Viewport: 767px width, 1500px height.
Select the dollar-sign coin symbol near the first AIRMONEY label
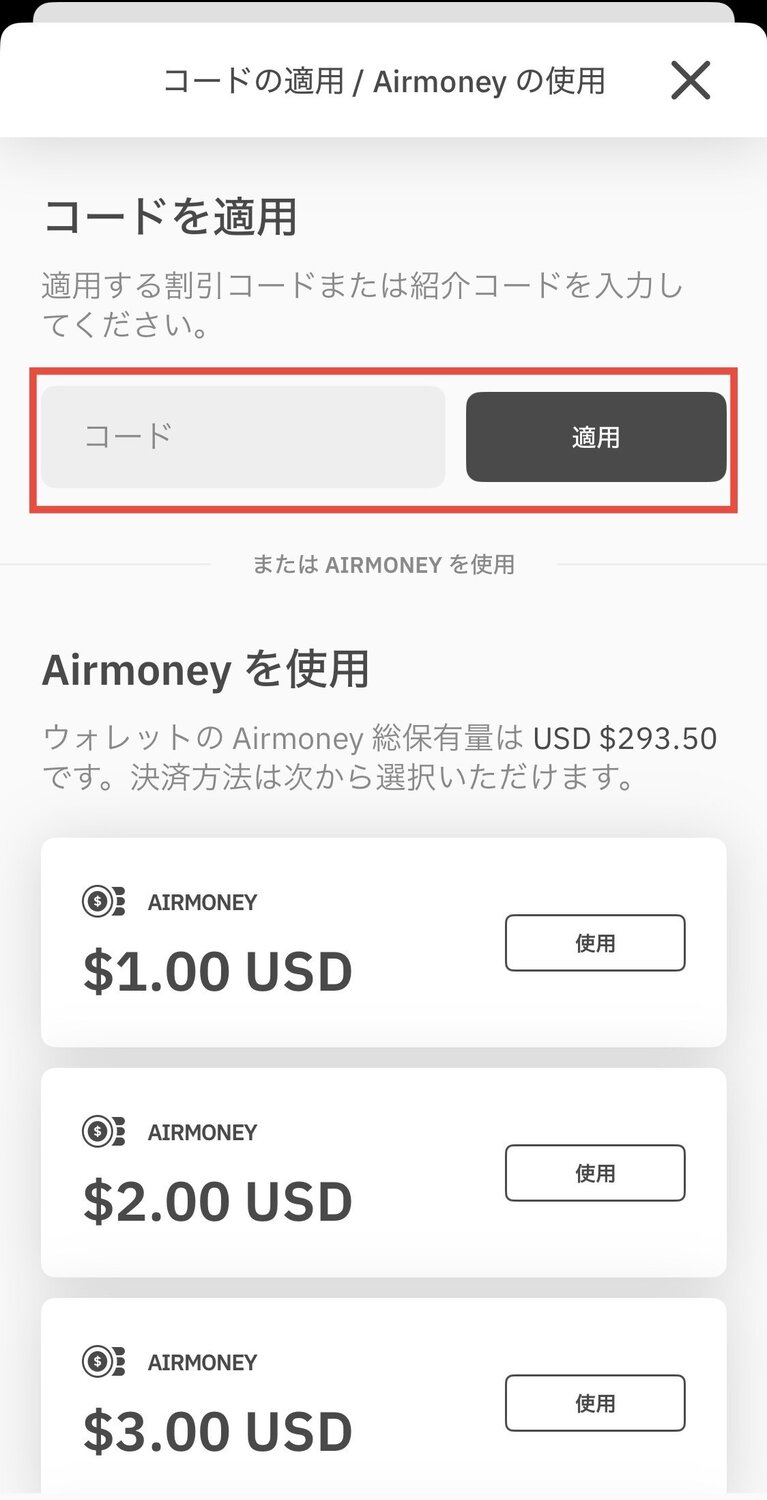pyautogui.click(x=101, y=901)
